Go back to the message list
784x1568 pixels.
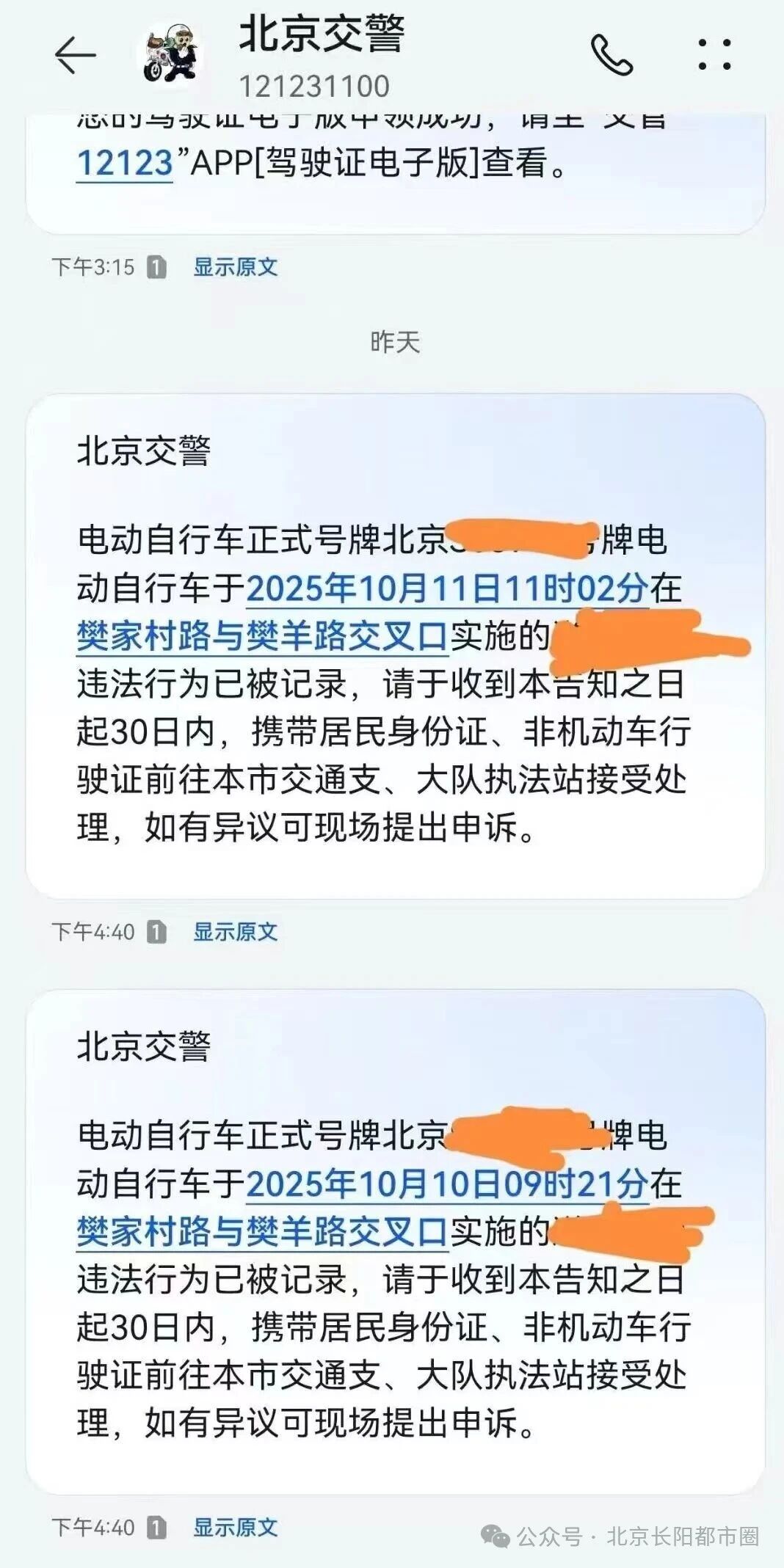click(x=75, y=56)
